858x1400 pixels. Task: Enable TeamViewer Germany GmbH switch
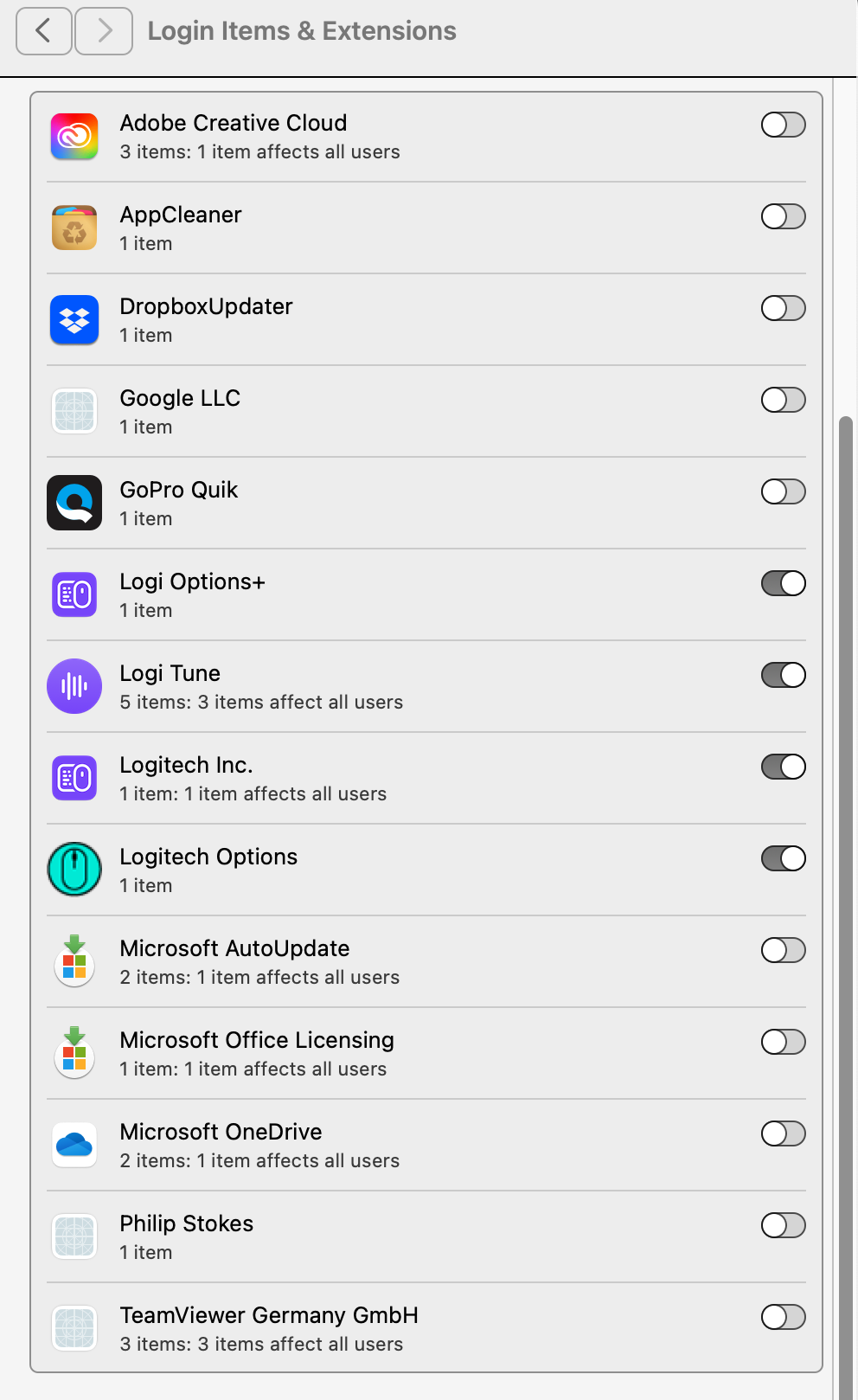[x=783, y=1317]
